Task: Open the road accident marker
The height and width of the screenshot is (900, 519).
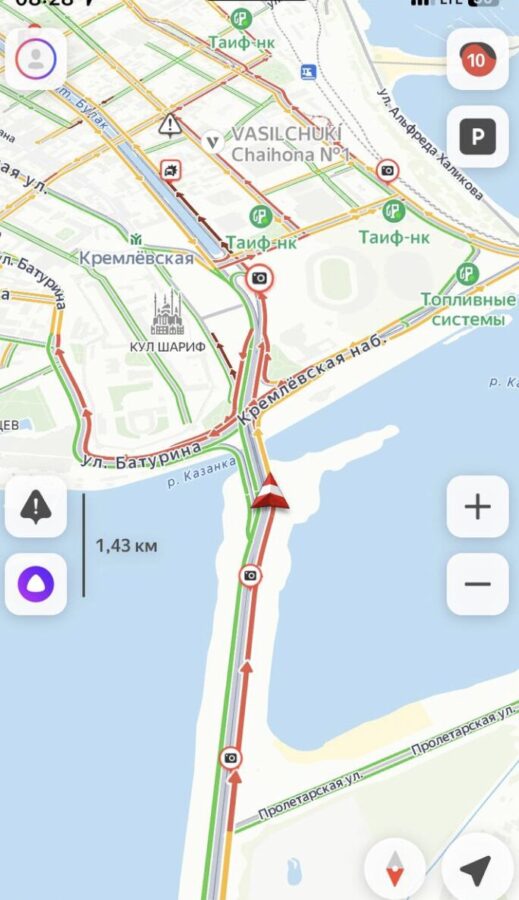Action: [171, 170]
